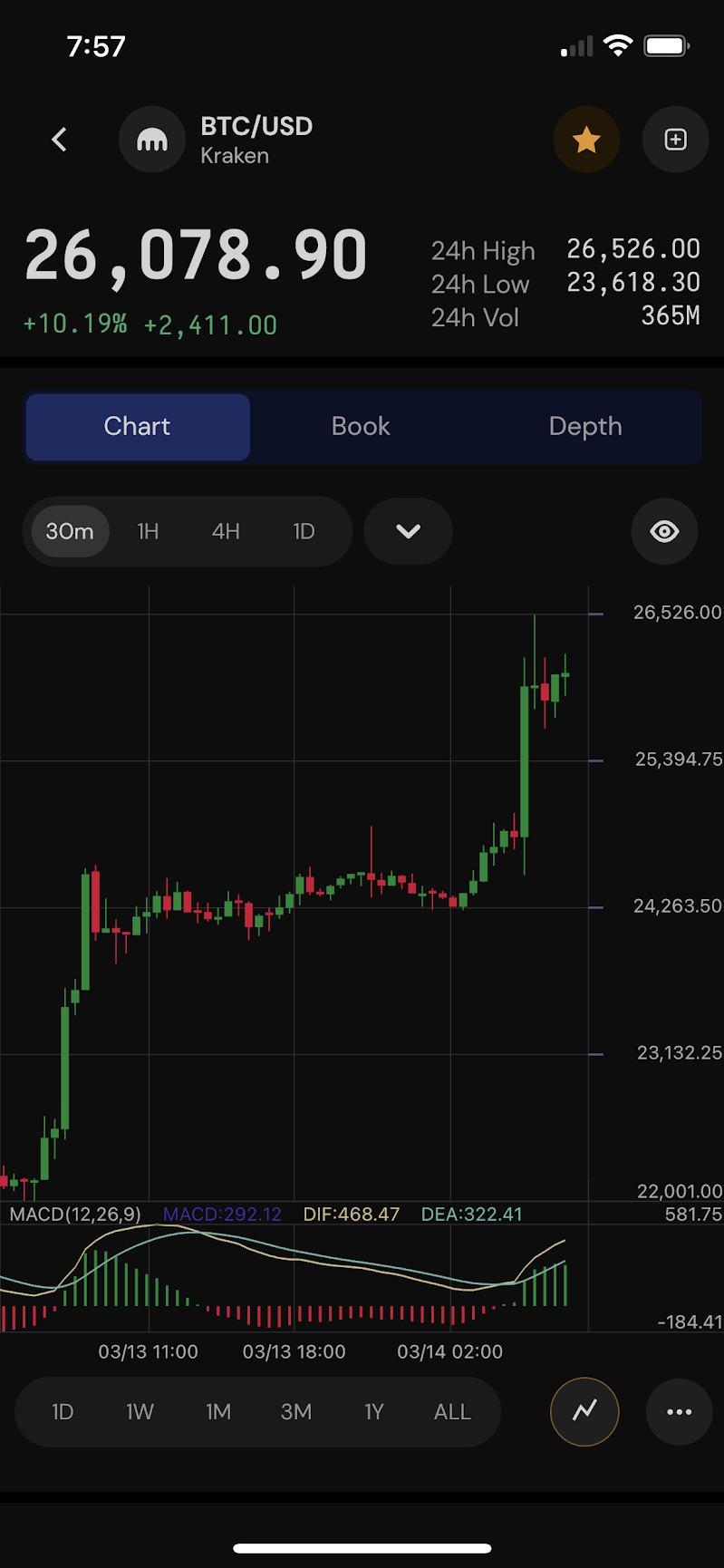Select the 1H candle interval

[148, 531]
